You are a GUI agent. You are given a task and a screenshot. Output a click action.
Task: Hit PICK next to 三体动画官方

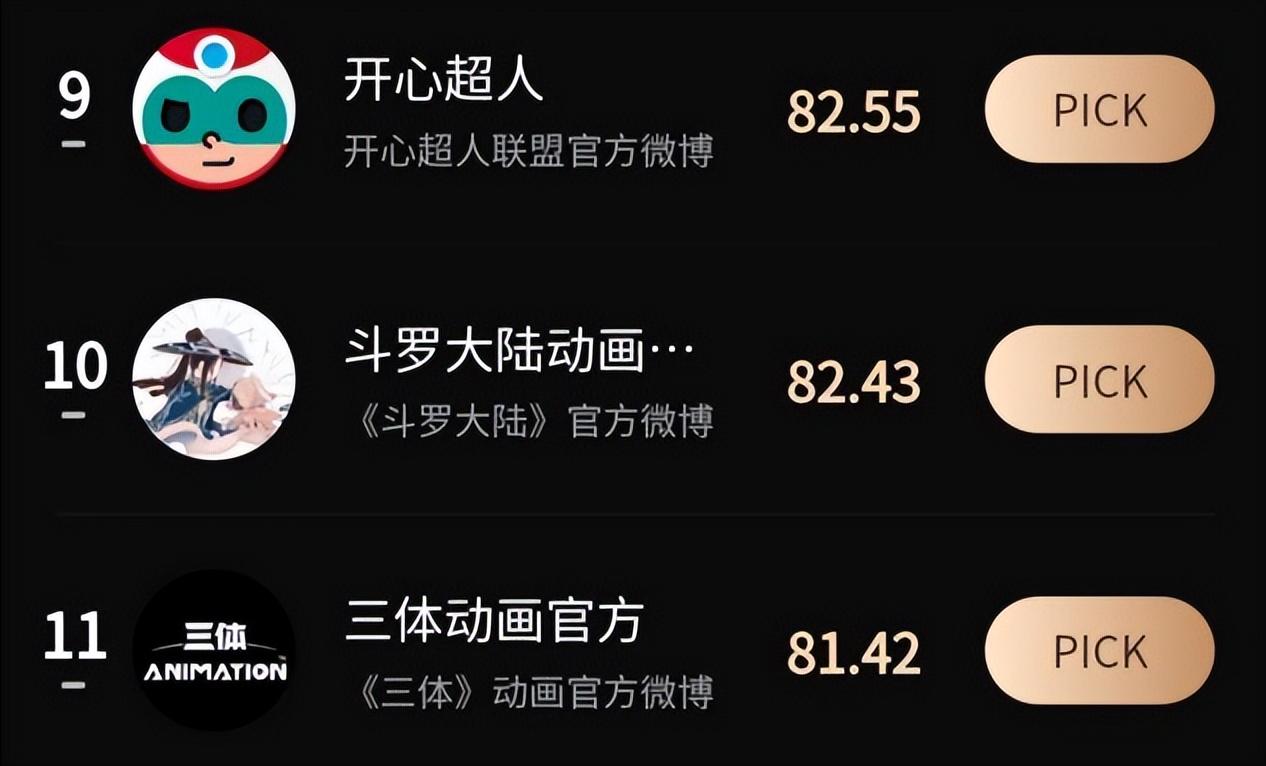click(x=1099, y=651)
